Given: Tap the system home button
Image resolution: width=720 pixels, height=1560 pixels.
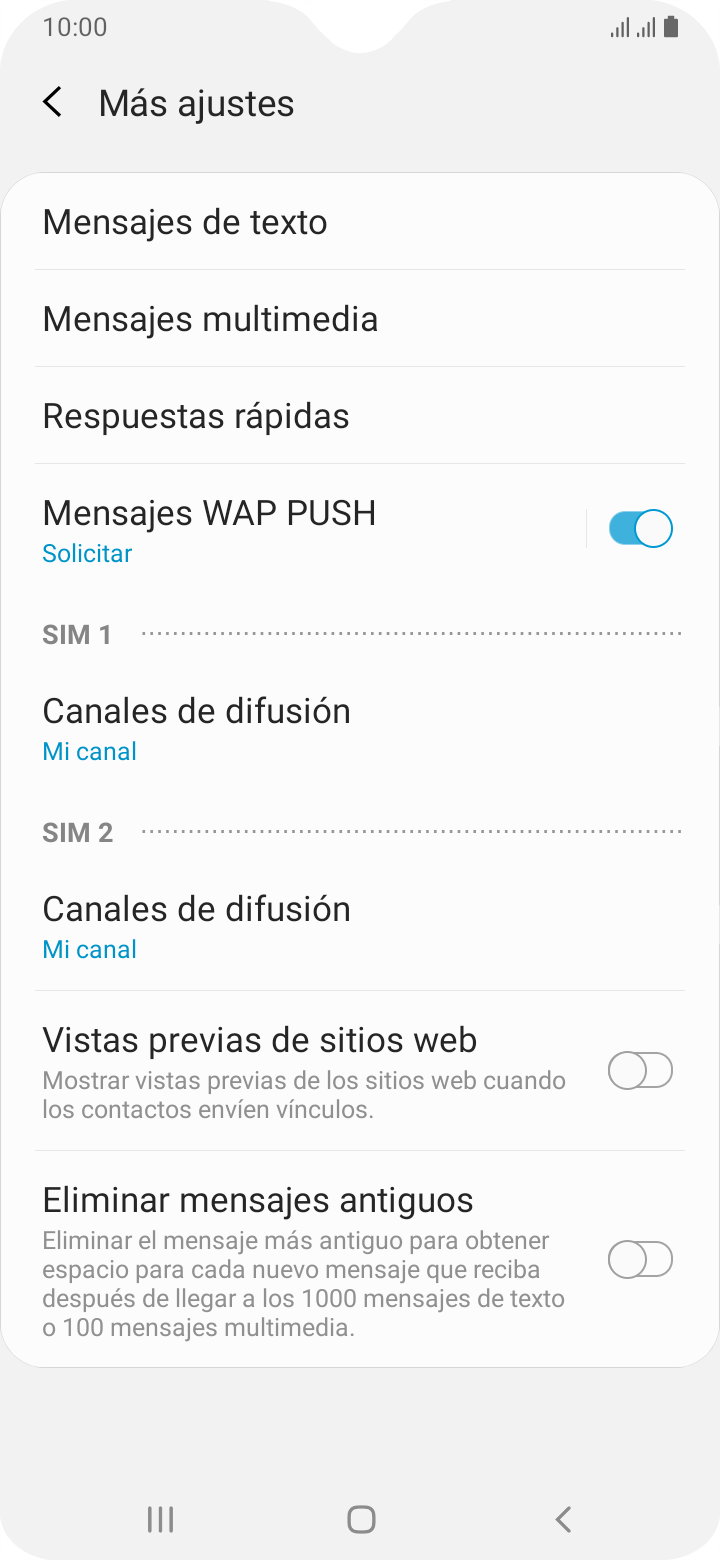Looking at the screenshot, I should click(x=361, y=1520).
